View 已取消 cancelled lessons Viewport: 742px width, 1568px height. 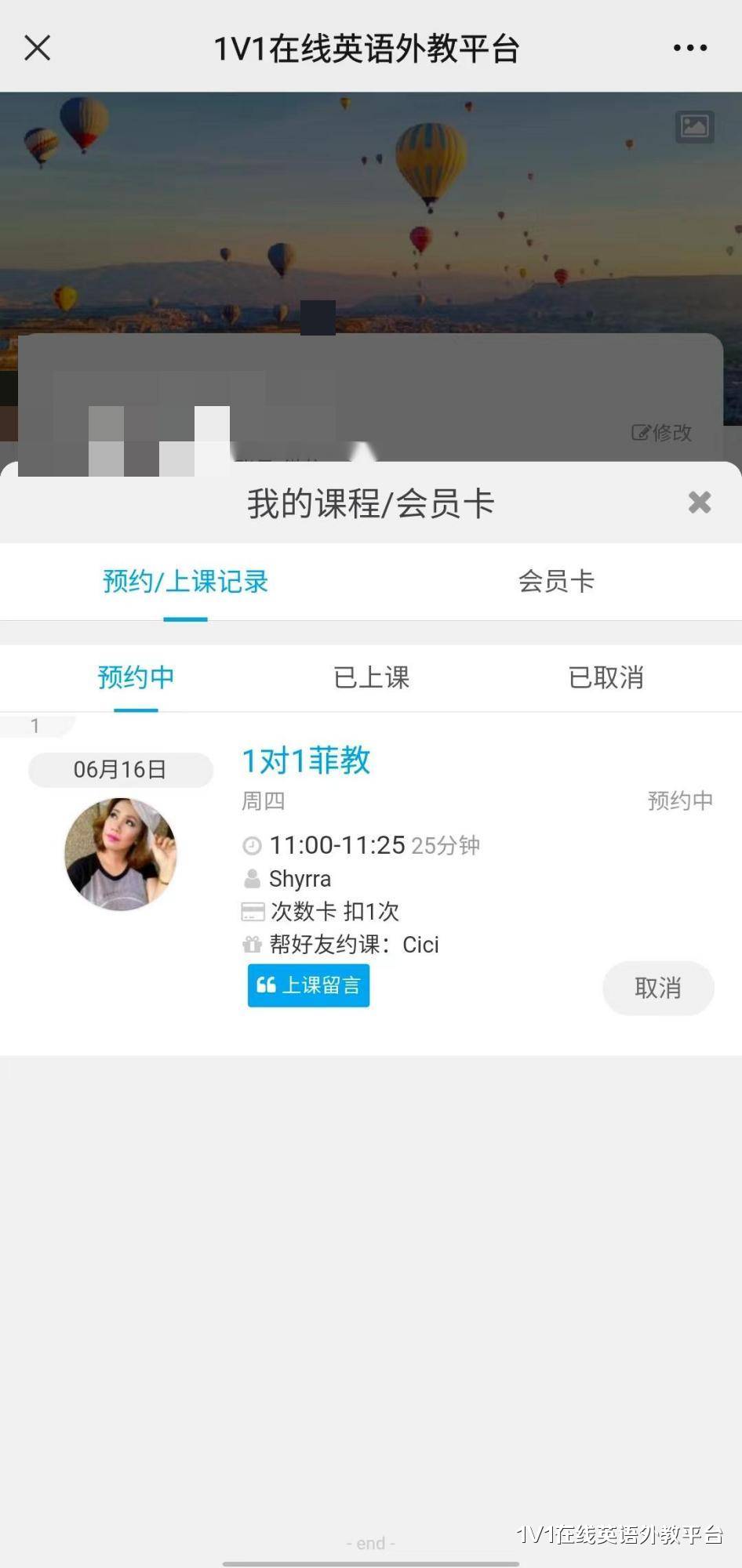point(606,677)
